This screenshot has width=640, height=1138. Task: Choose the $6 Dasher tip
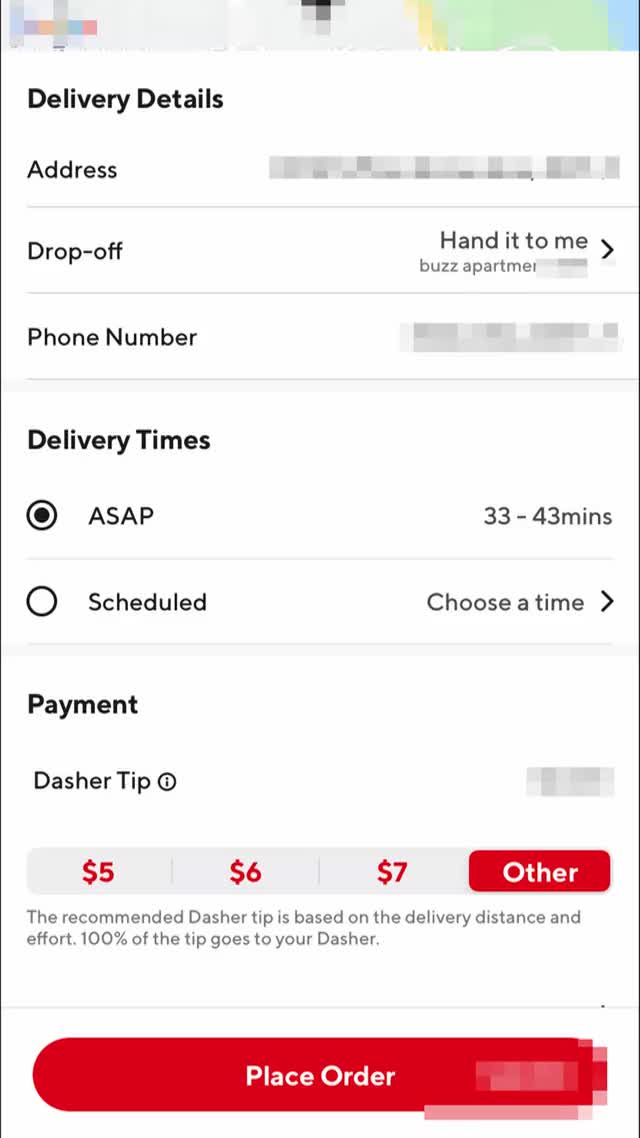pyautogui.click(x=245, y=872)
